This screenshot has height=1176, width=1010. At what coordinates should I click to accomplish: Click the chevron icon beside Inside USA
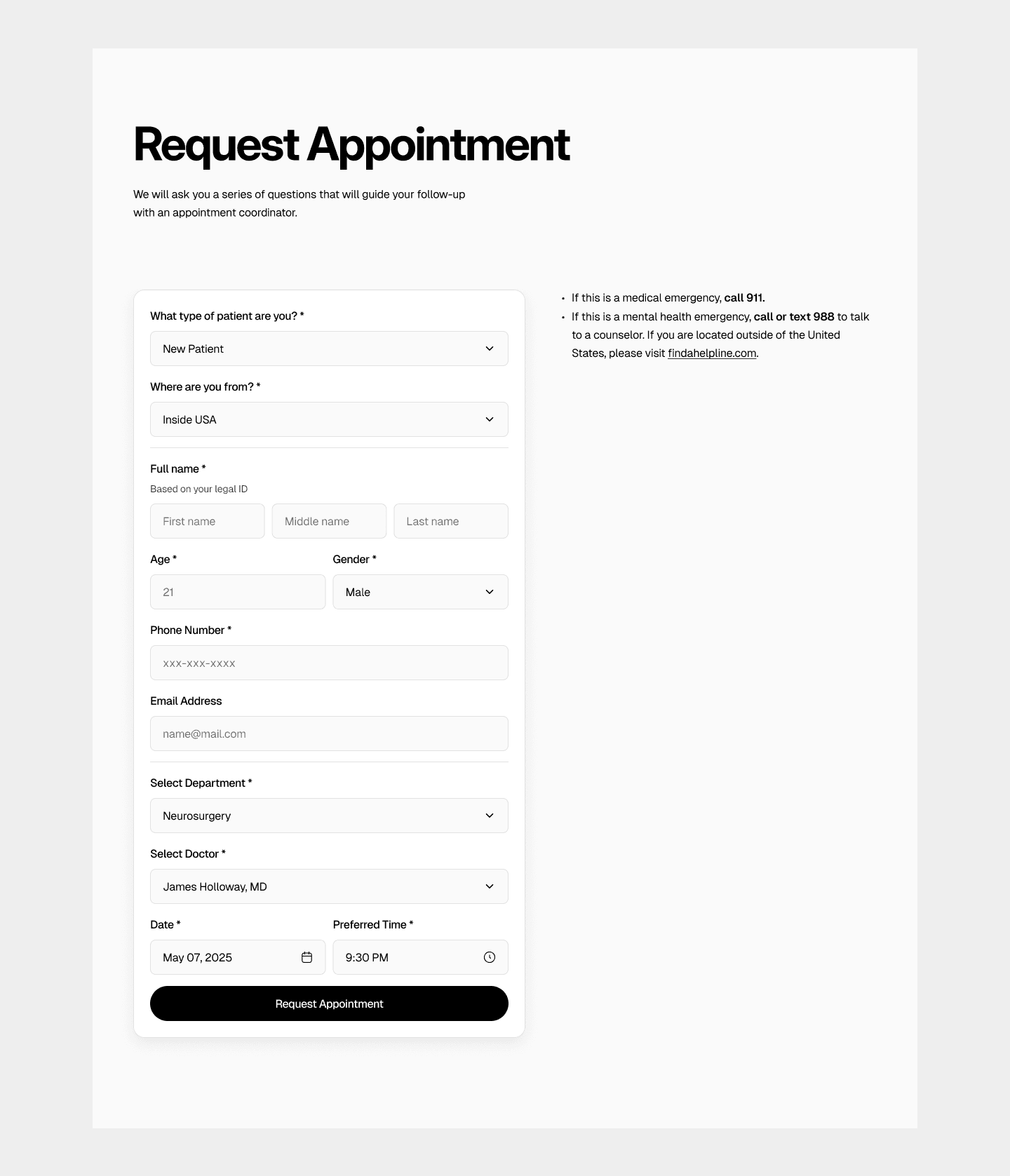[490, 419]
